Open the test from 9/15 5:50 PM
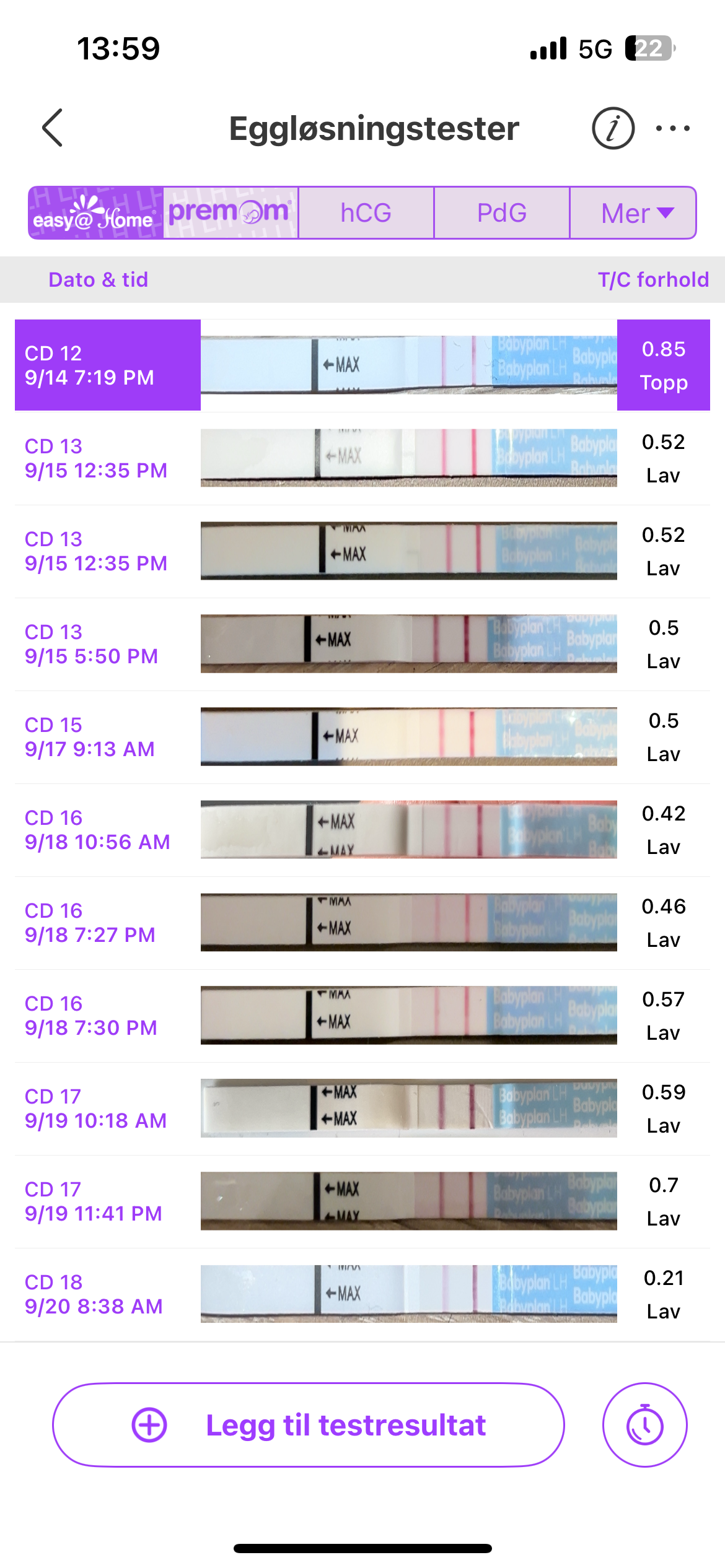The height and width of the screenshot is (1568, 725). tap(362, 644)
